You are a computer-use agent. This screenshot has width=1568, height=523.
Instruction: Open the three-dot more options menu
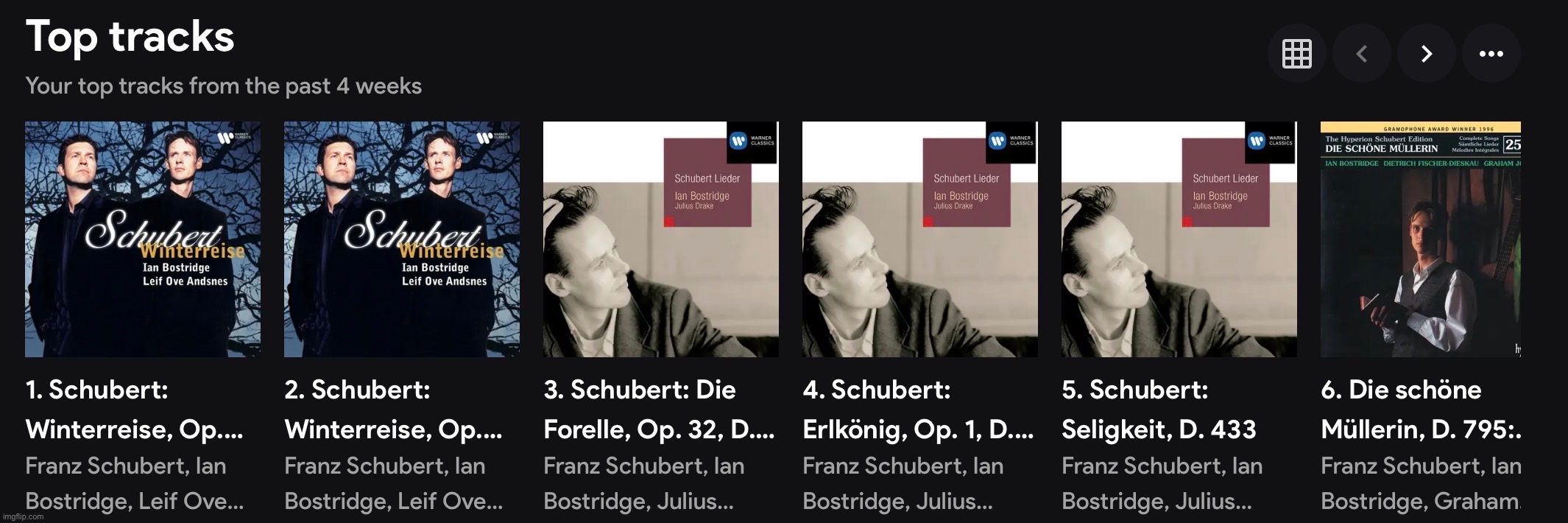pyautogui.click(x=1491, y=53)
